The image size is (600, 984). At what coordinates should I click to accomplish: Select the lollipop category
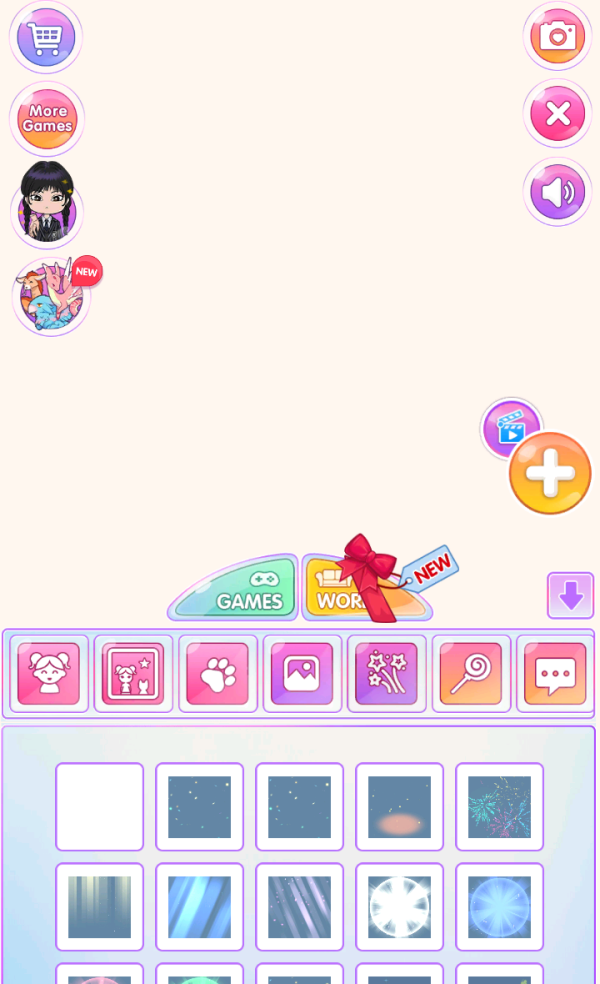[471, 674]
